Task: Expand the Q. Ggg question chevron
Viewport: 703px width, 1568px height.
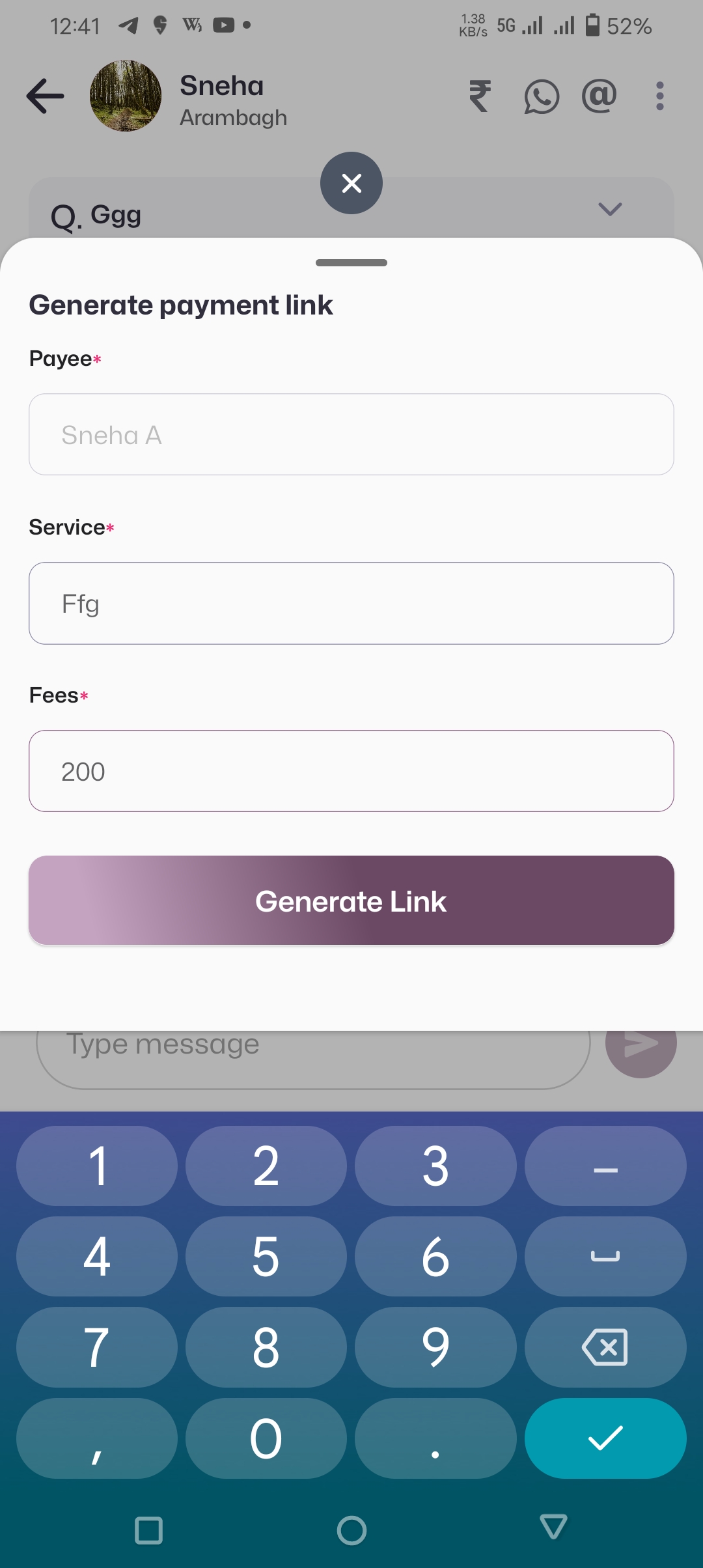Action: pos(610,209)
